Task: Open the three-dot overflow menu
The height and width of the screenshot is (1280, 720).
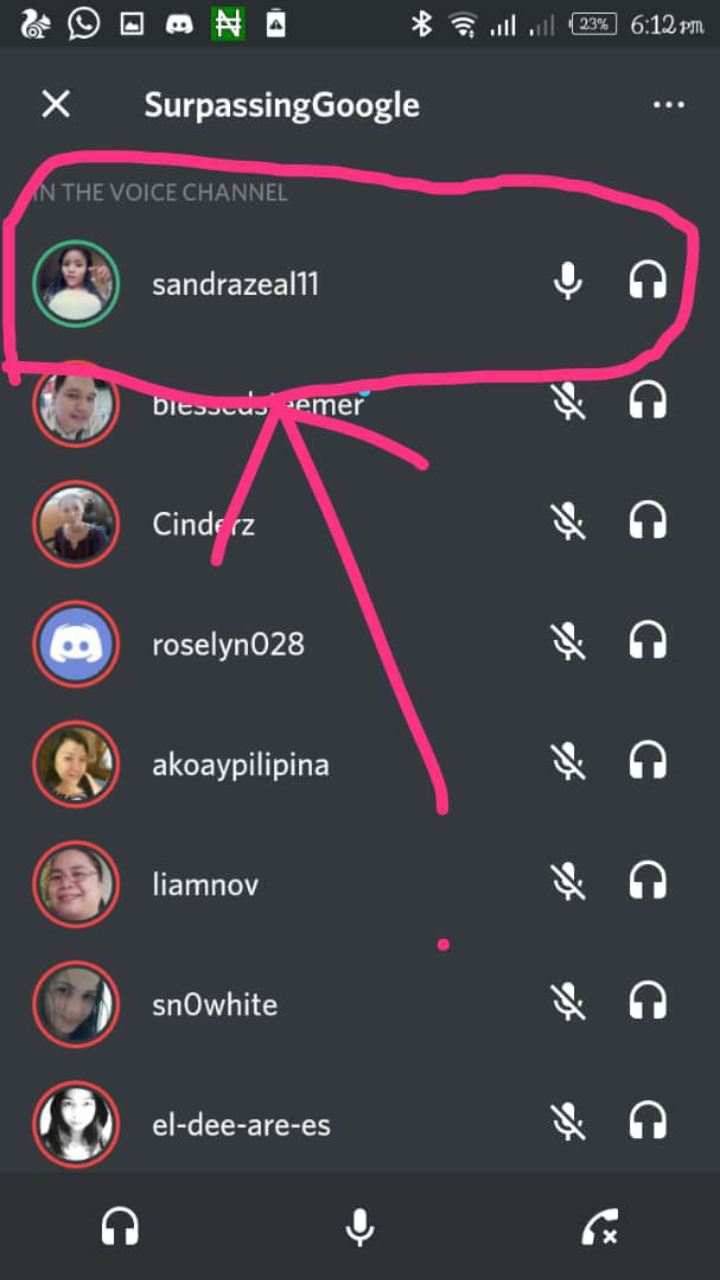Action: (x=667, y=104)
